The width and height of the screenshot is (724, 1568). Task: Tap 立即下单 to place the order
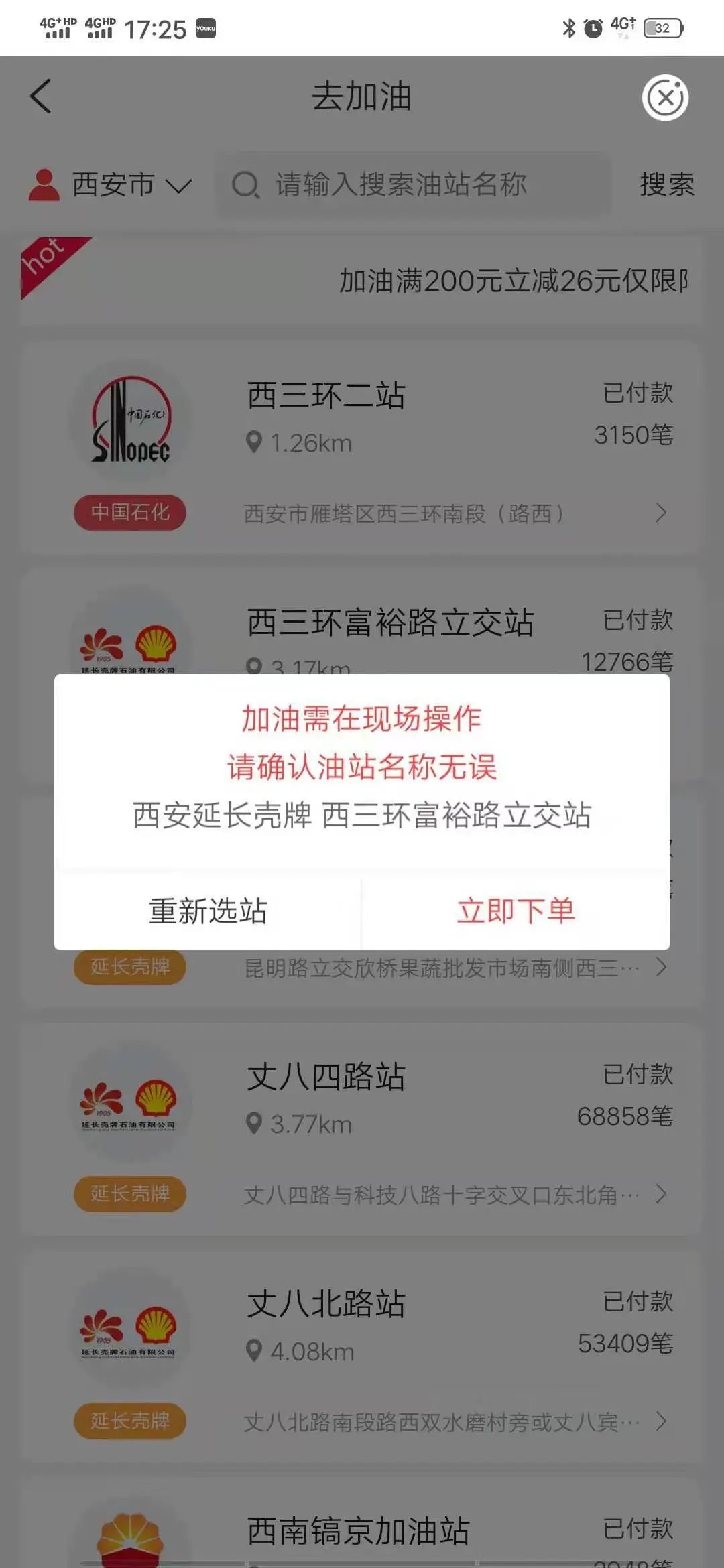516,911
